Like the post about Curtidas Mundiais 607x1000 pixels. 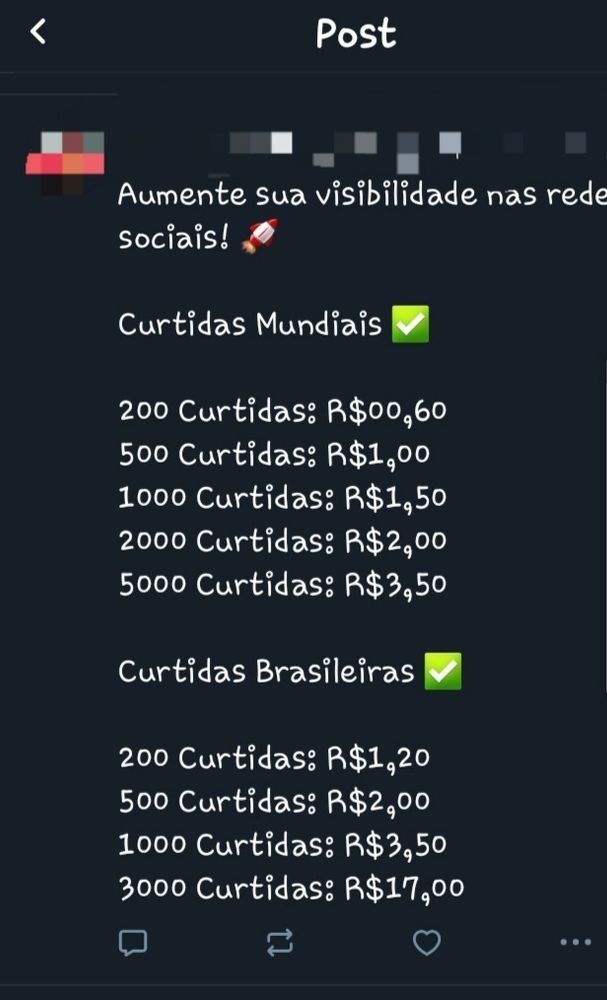click(427, 942)
